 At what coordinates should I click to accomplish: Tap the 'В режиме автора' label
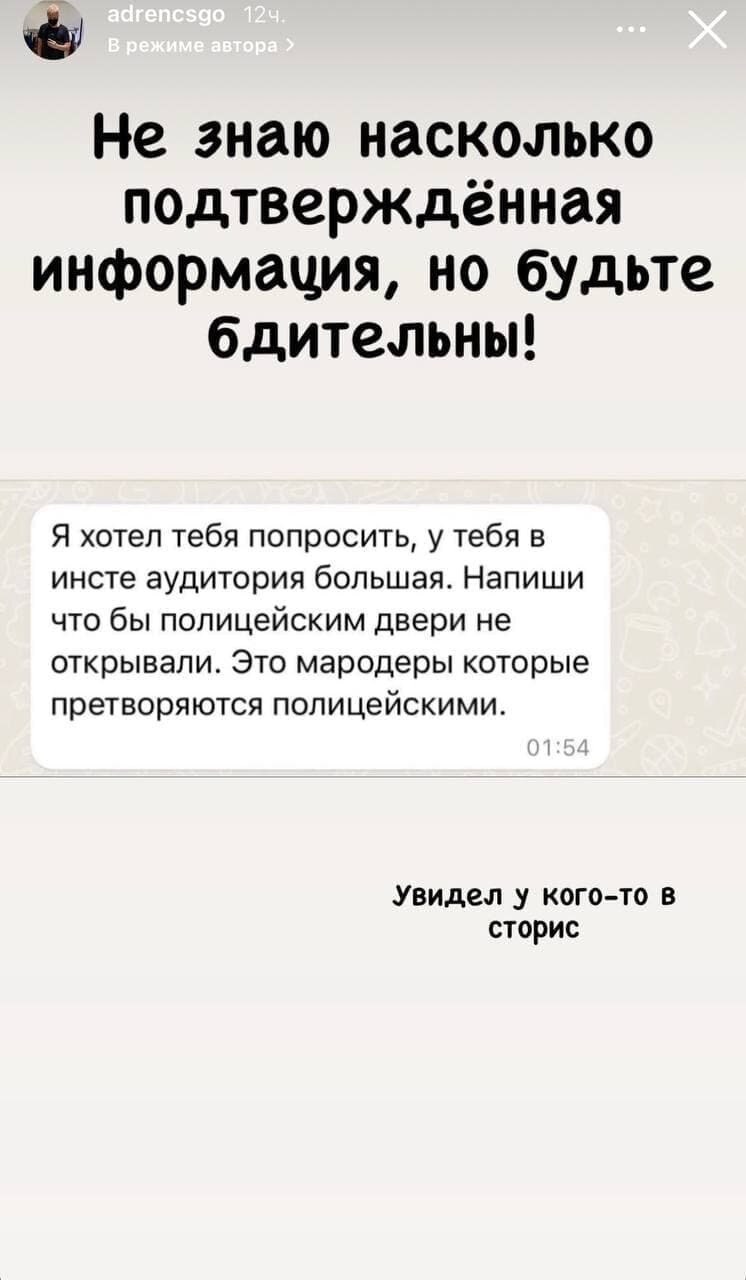coord(200,45)
